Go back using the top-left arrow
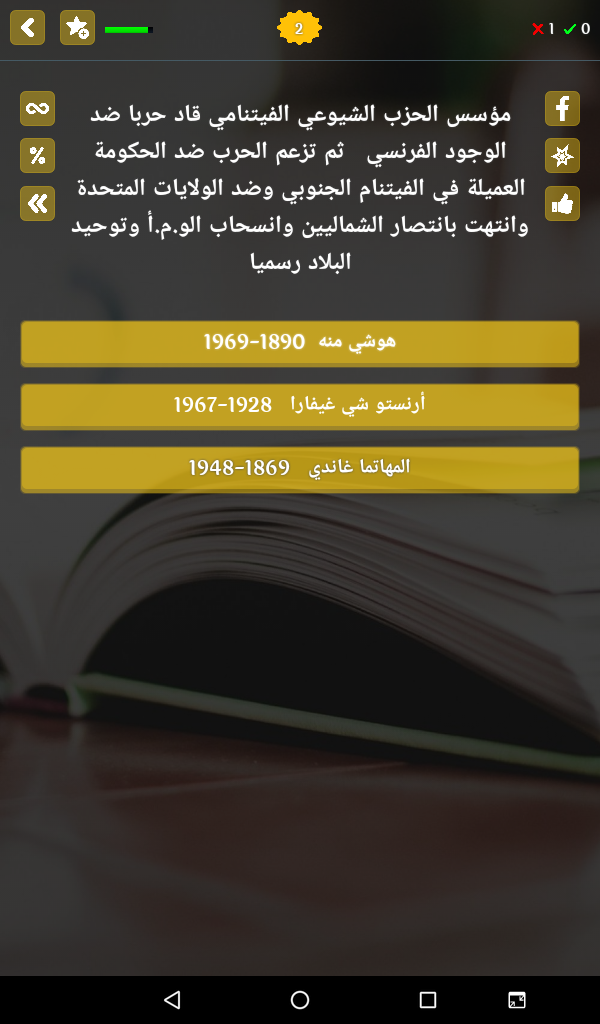Screen dimensions: 600x1024 [28, 28]
